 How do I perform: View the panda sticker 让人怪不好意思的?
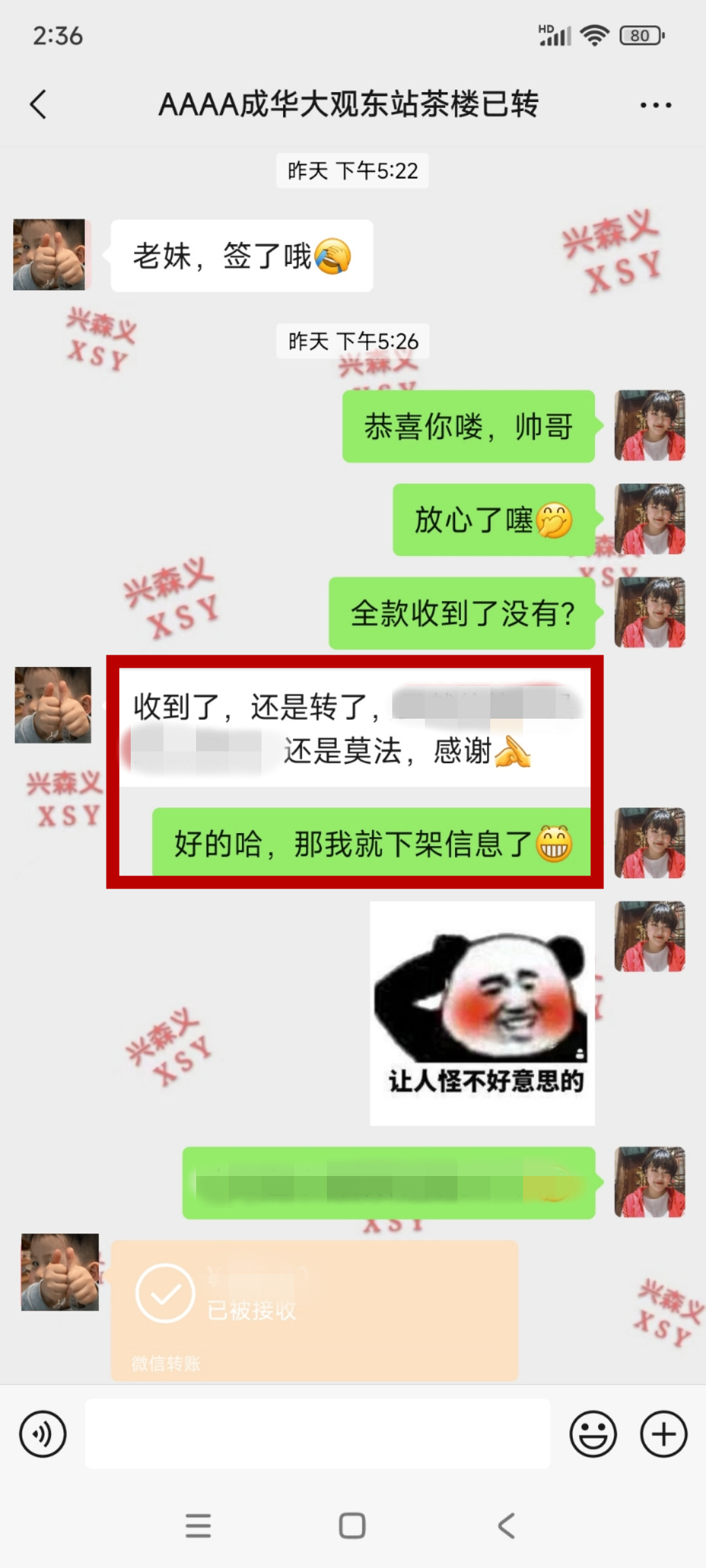(482, 1013)
